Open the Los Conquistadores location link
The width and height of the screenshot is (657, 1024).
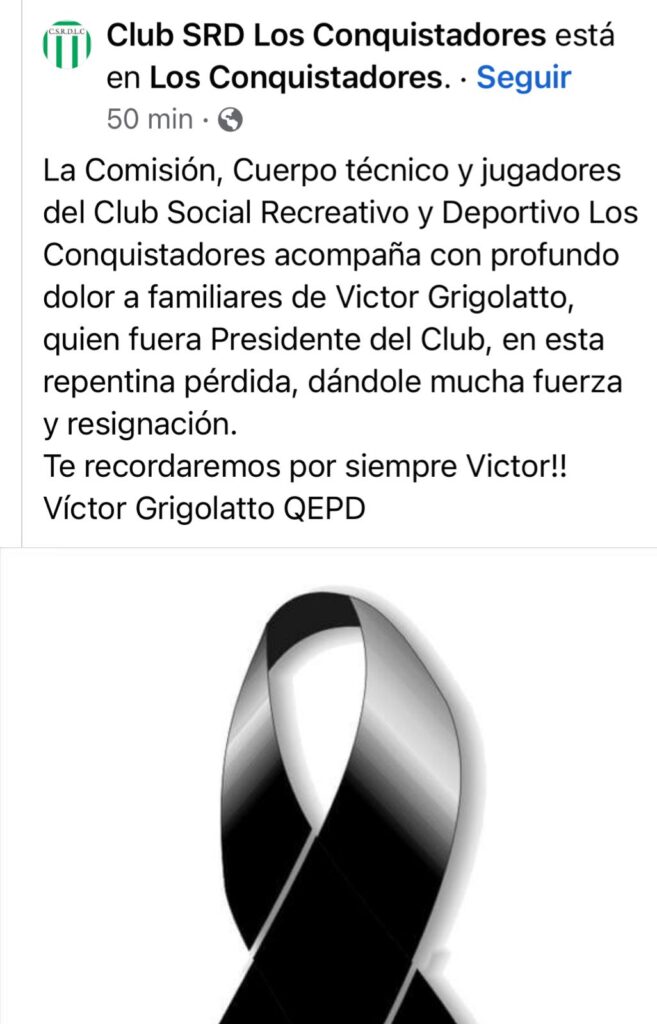(295, 78)
